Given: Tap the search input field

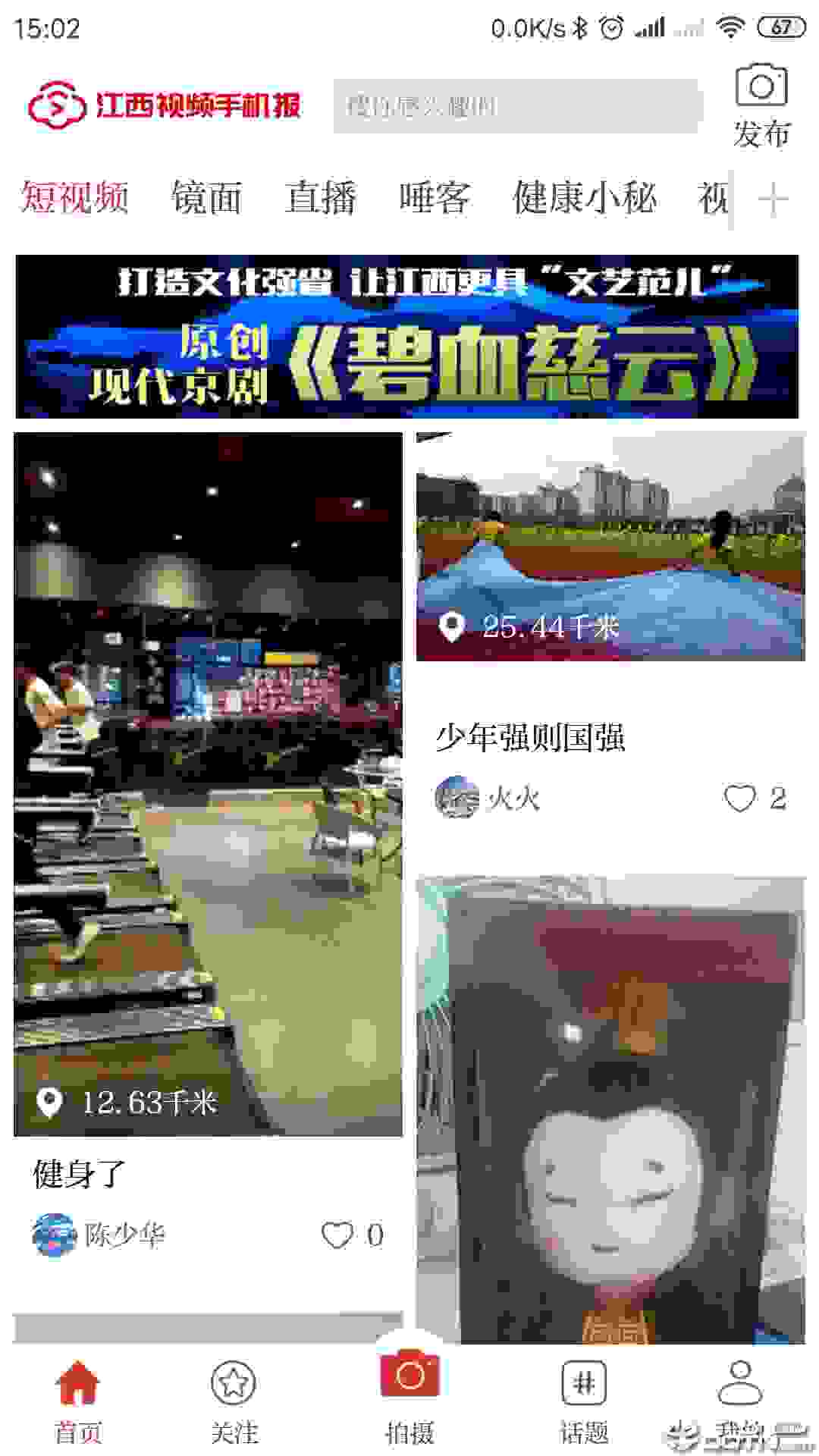Looking at the screenshot, I should pos(516,106).
